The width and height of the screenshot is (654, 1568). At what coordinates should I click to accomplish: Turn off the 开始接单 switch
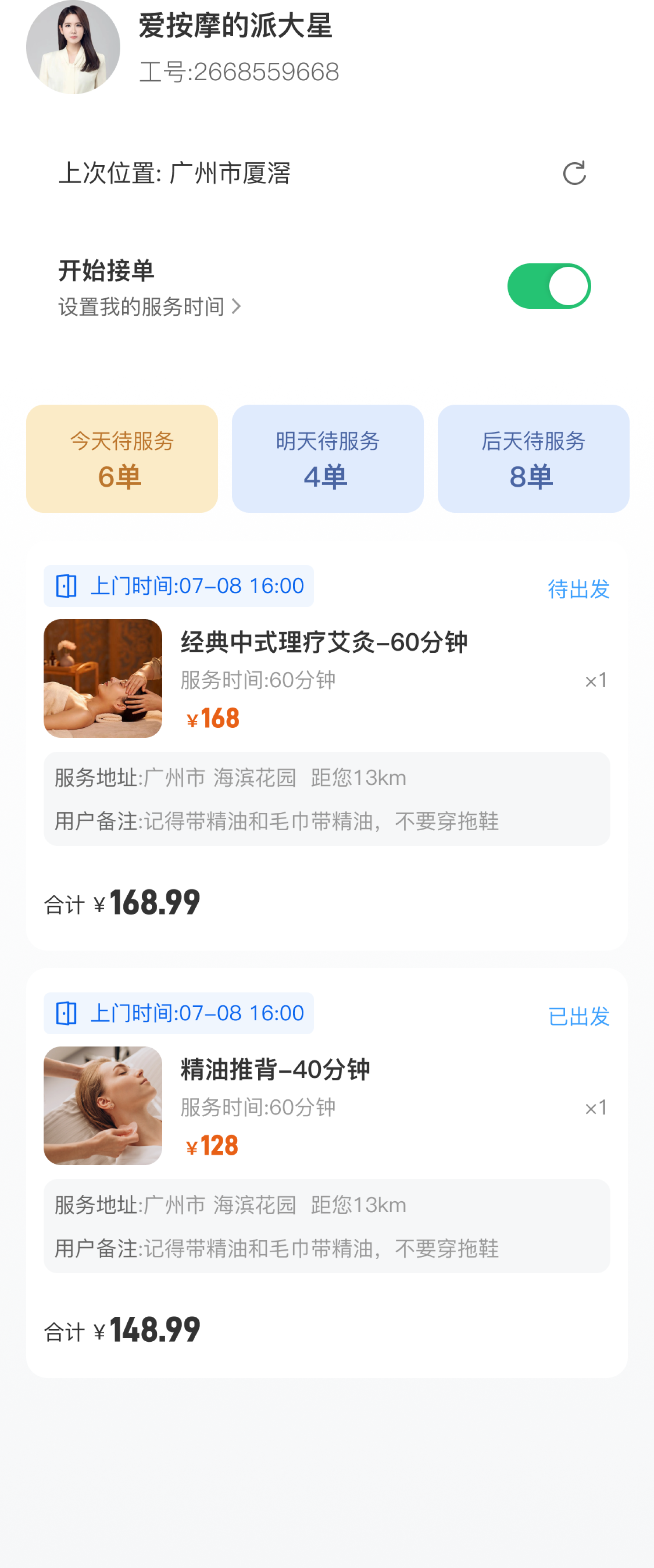point(549,286)
